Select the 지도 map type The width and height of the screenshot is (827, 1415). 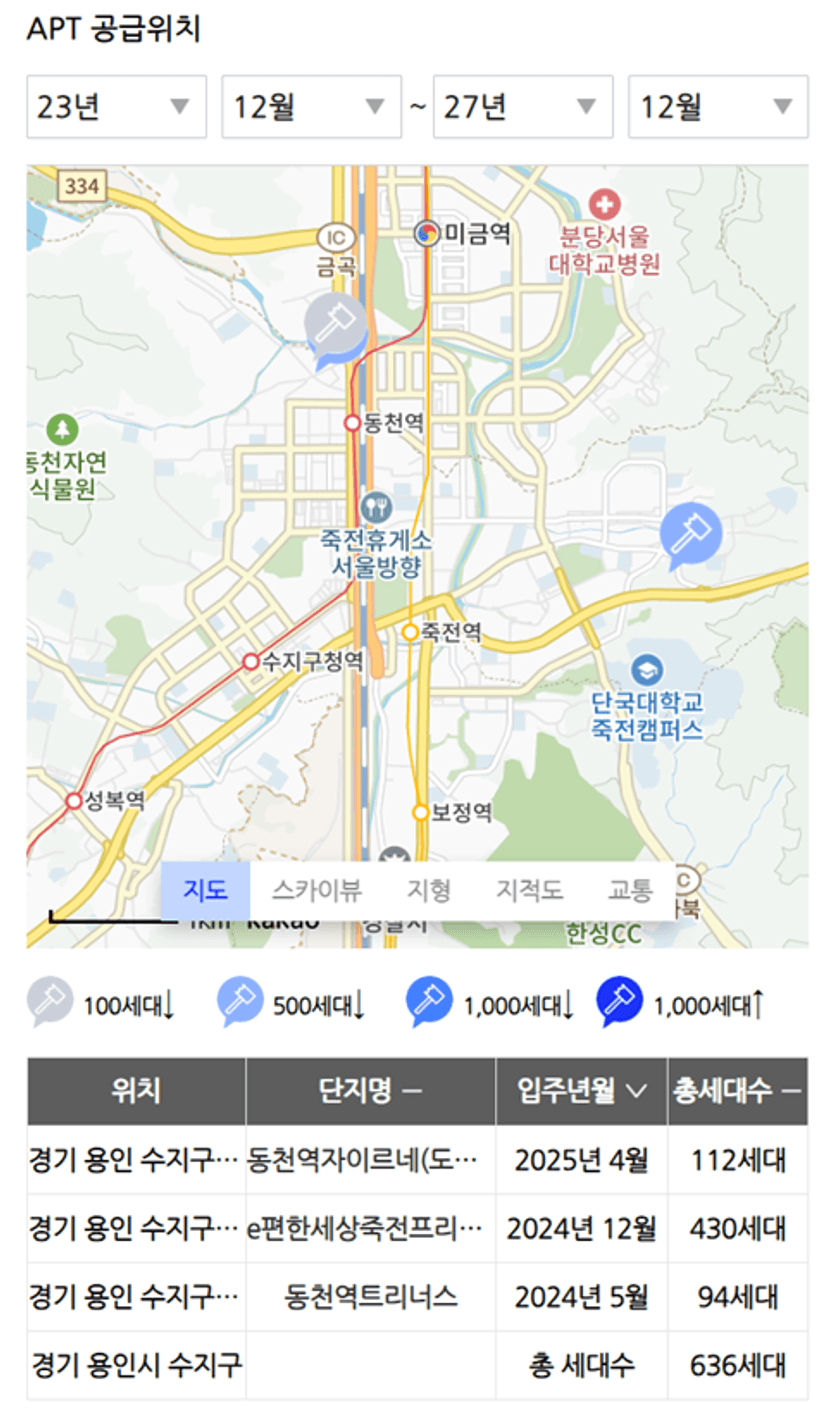click(x=206, y=890)
